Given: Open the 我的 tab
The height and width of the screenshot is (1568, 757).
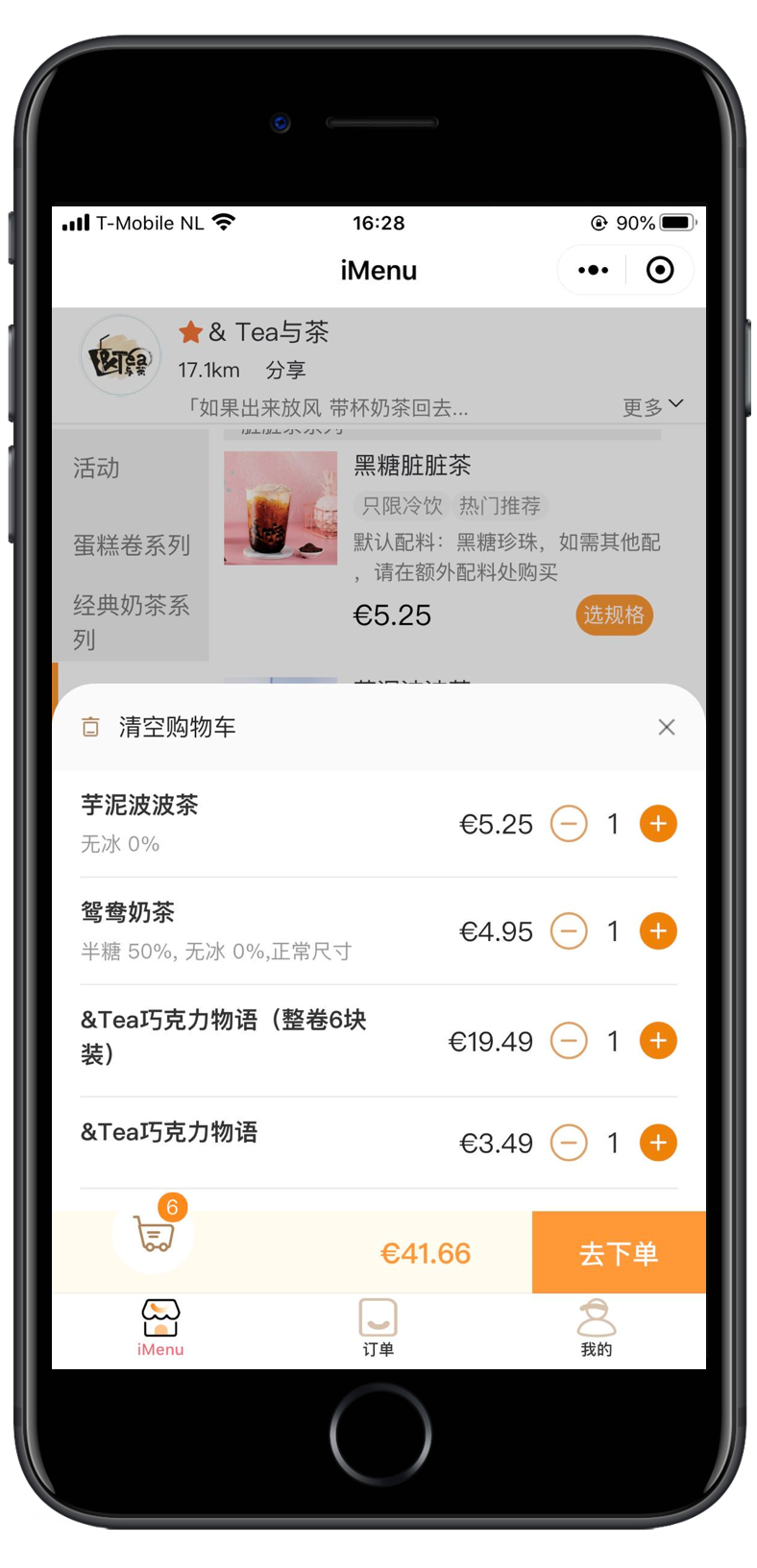Looking at the screenshot, I should (596, 1328).
